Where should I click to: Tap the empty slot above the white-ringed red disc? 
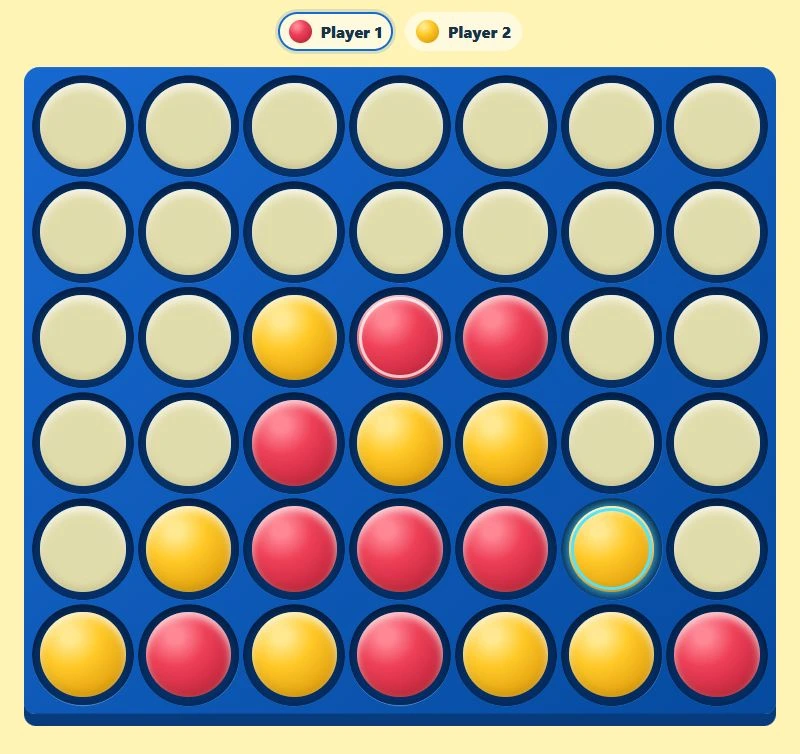(400, 232)
